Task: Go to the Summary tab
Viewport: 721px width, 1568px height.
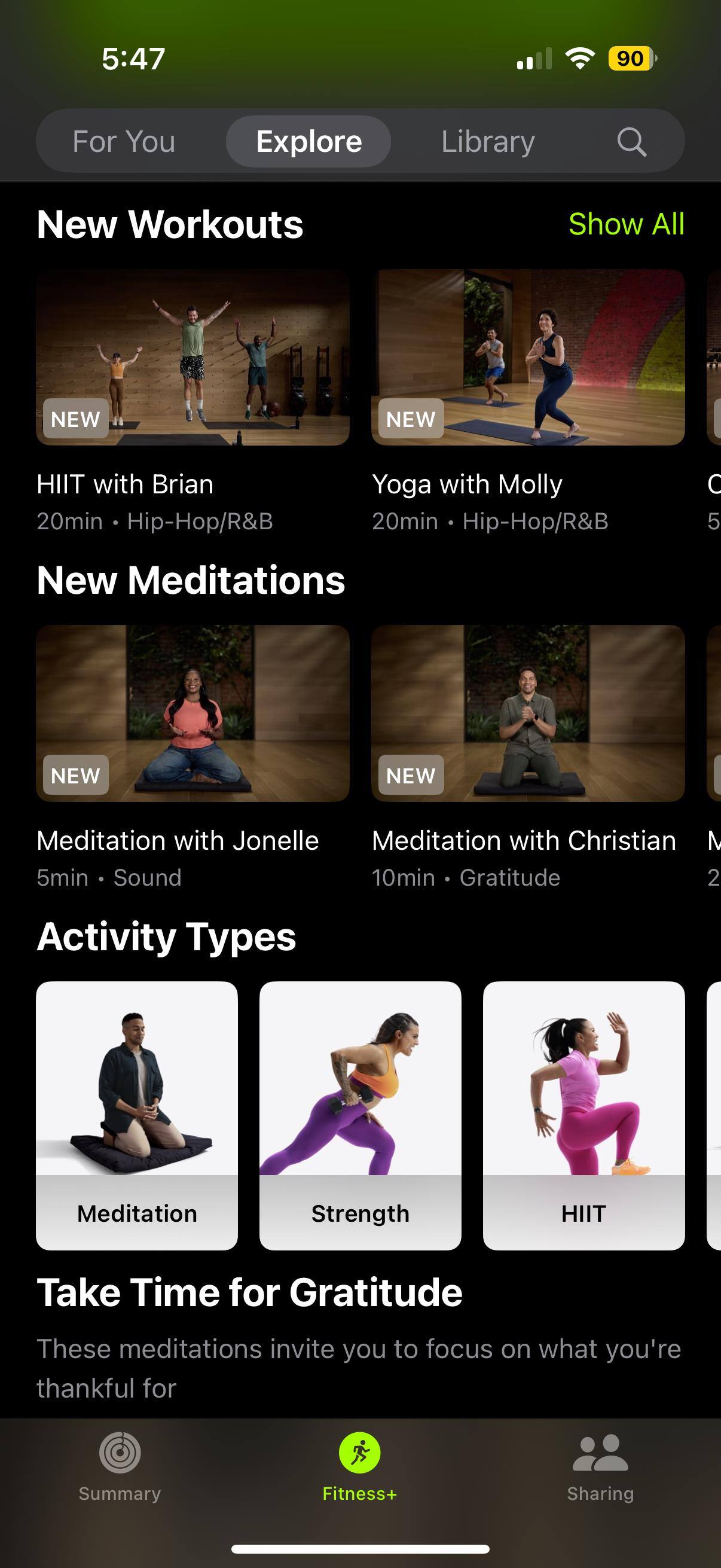Action: [x=120, y=1467]
